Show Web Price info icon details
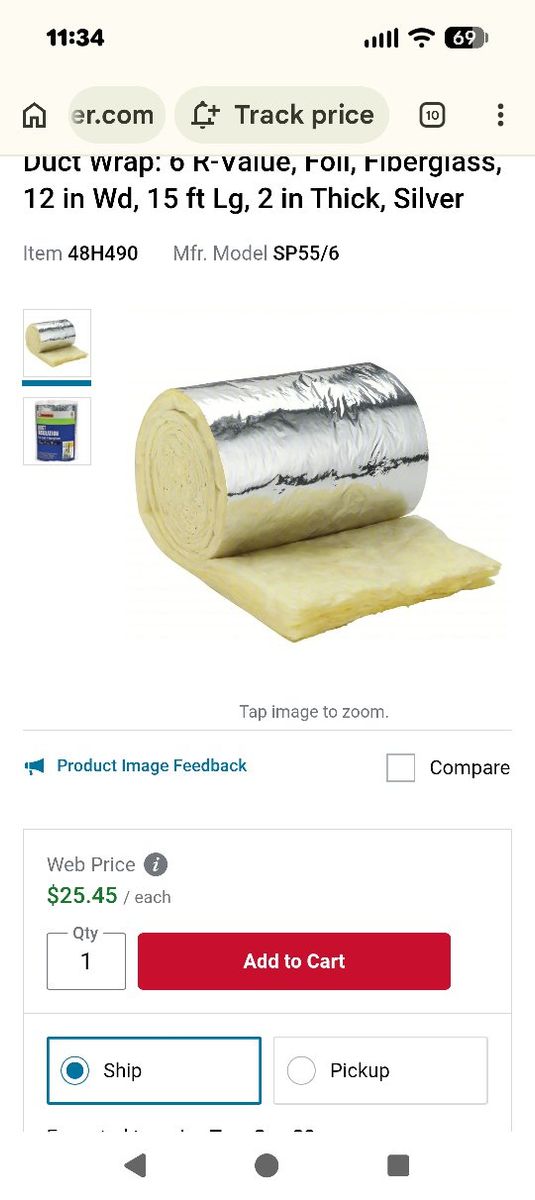This screenshot has height=1200, width=535. [155, 864]
